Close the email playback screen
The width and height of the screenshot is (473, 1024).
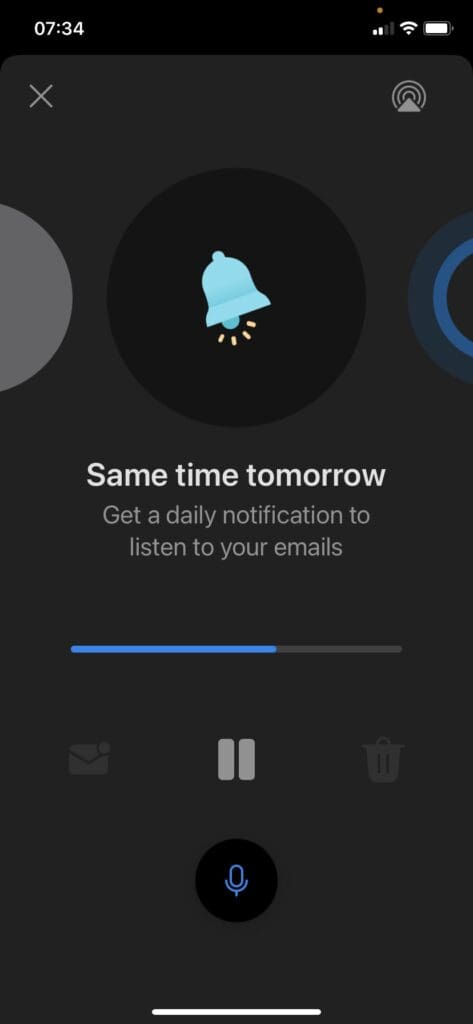click(x=41, y=97)
